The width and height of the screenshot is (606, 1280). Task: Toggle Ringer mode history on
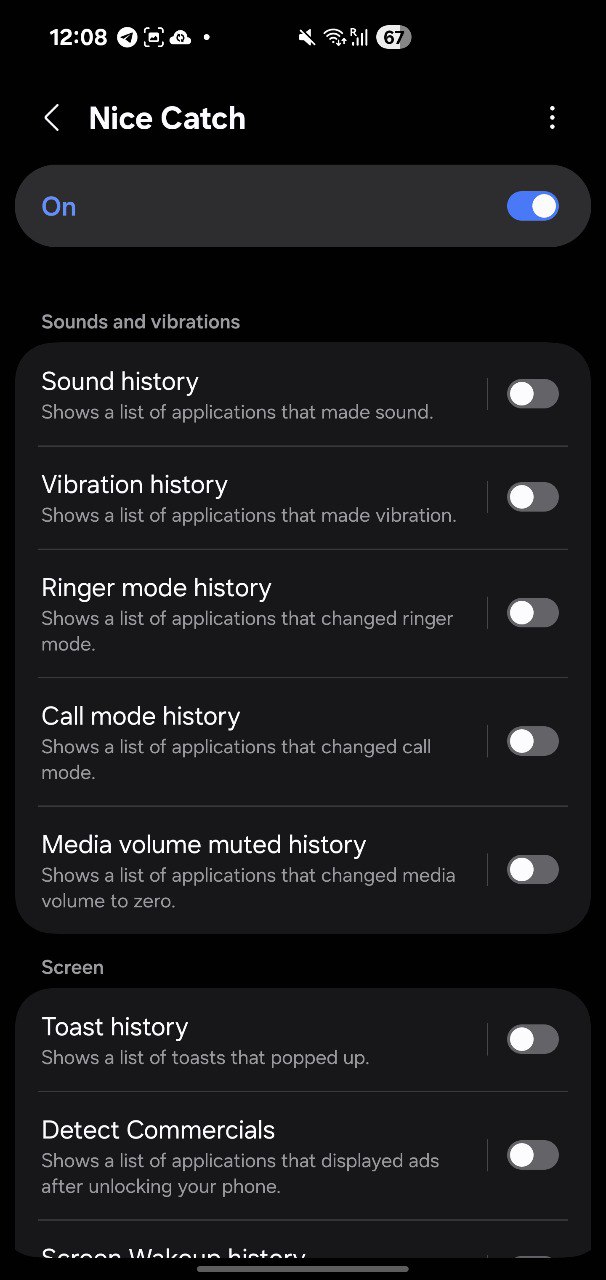(x=532, y=613)
